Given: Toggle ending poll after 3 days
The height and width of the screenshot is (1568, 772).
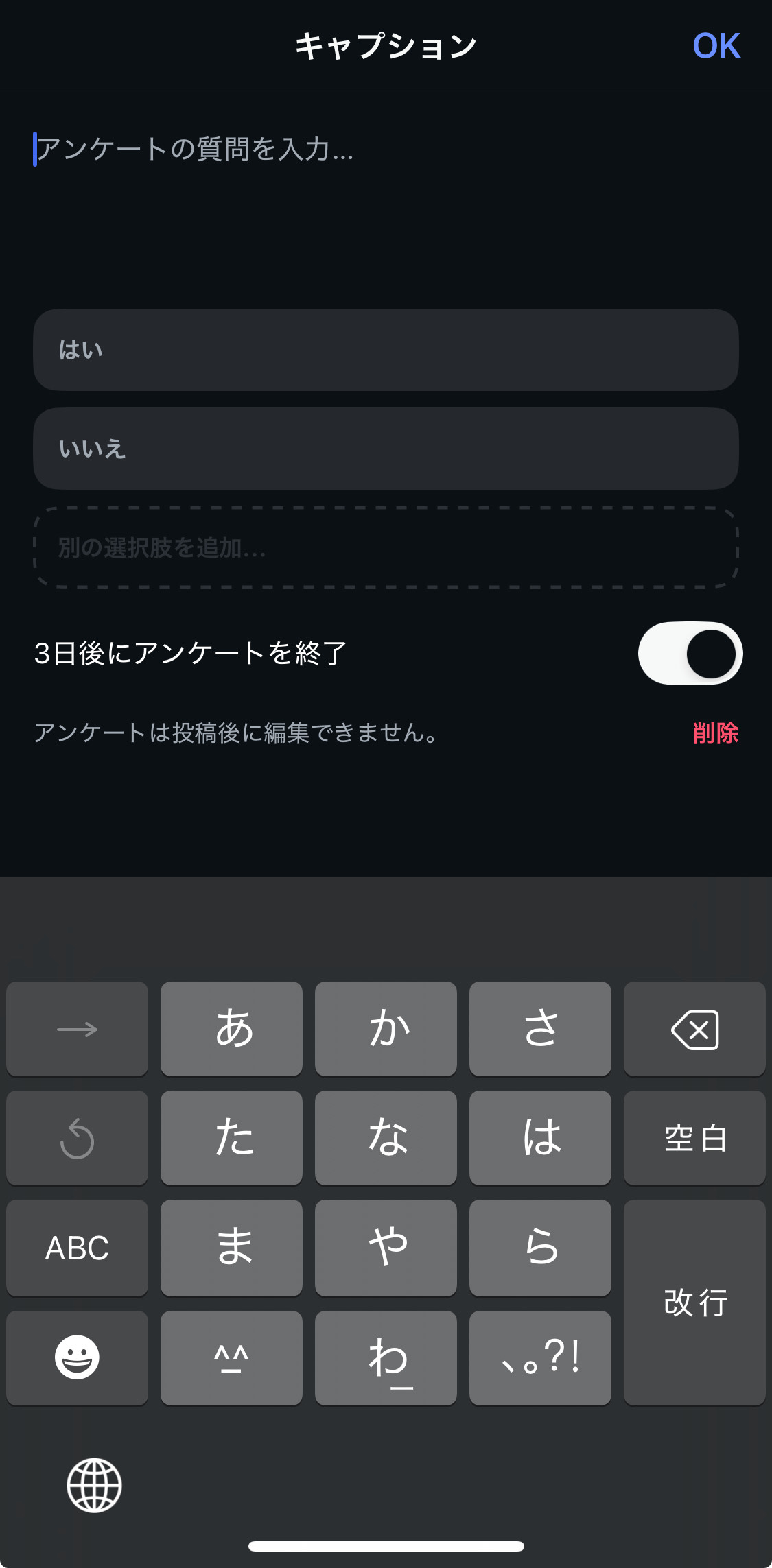Looking at the screenshot, I should tap(690, 653).
